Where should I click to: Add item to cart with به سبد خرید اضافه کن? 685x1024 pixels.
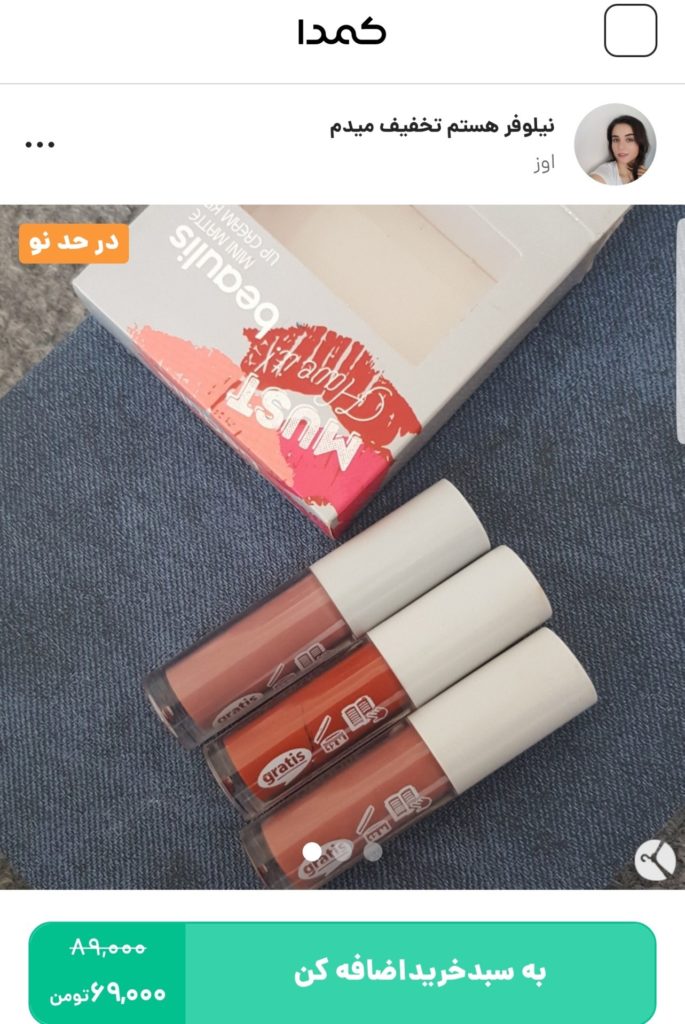coord(420,973)
